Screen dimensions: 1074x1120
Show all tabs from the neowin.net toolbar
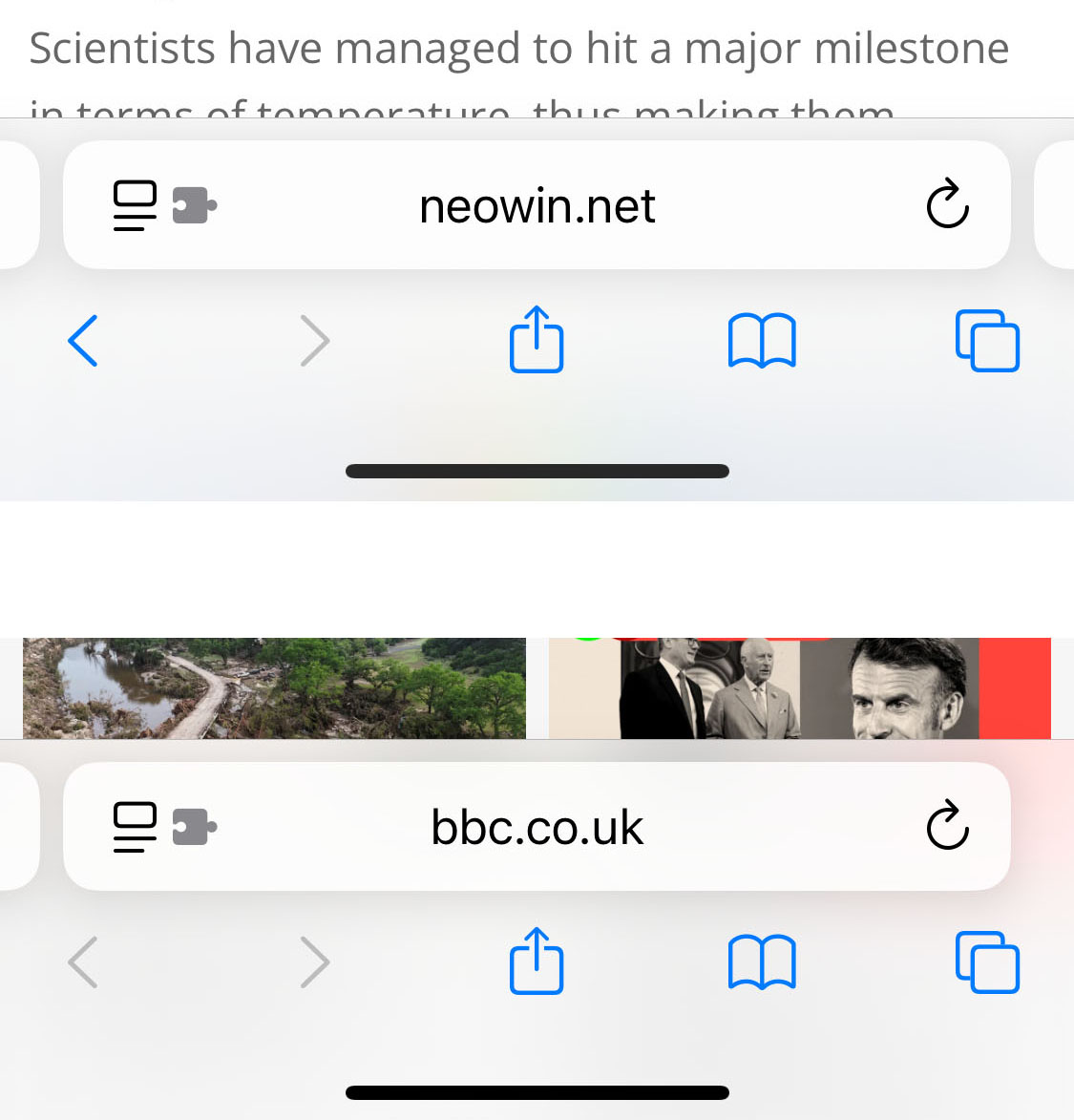(x=987, y=340)
